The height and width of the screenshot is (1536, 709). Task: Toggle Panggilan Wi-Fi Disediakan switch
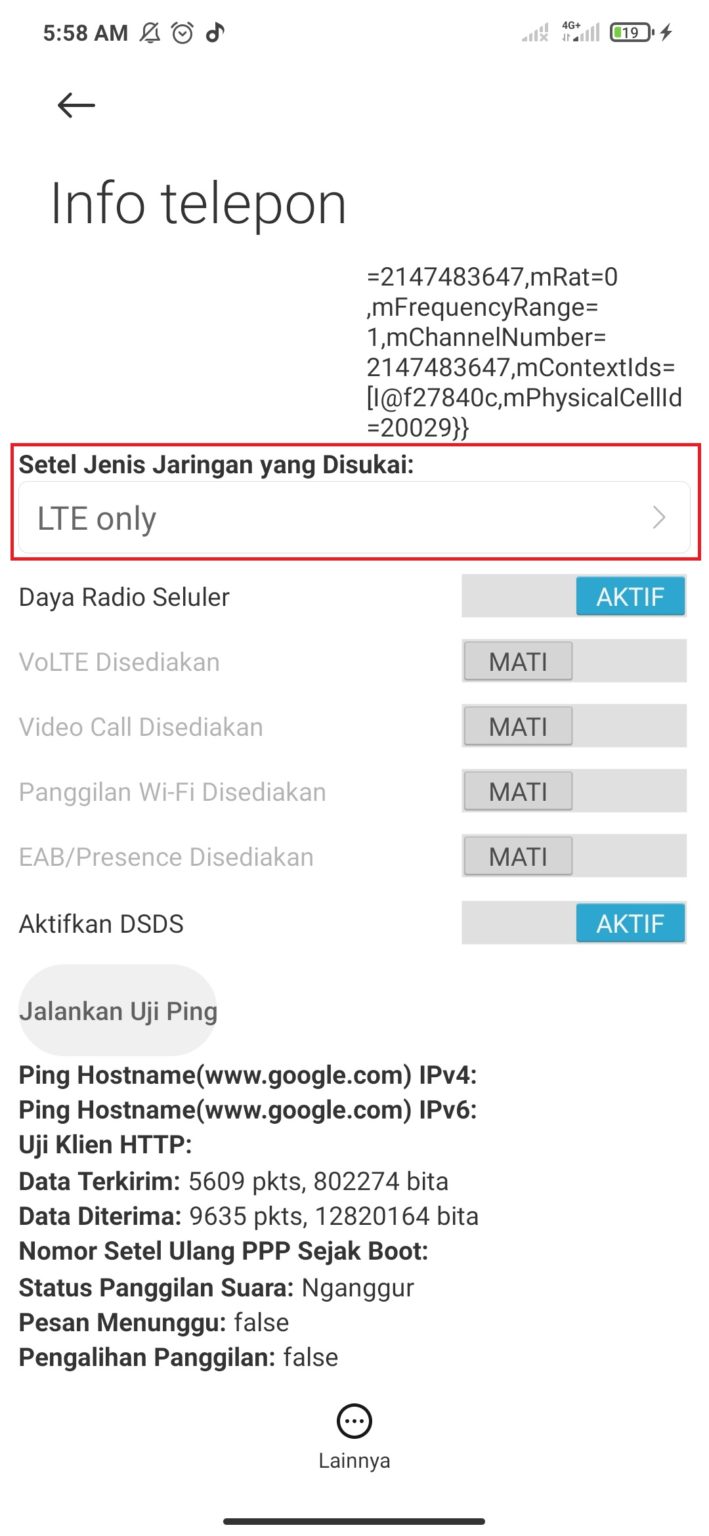[574, 792]
